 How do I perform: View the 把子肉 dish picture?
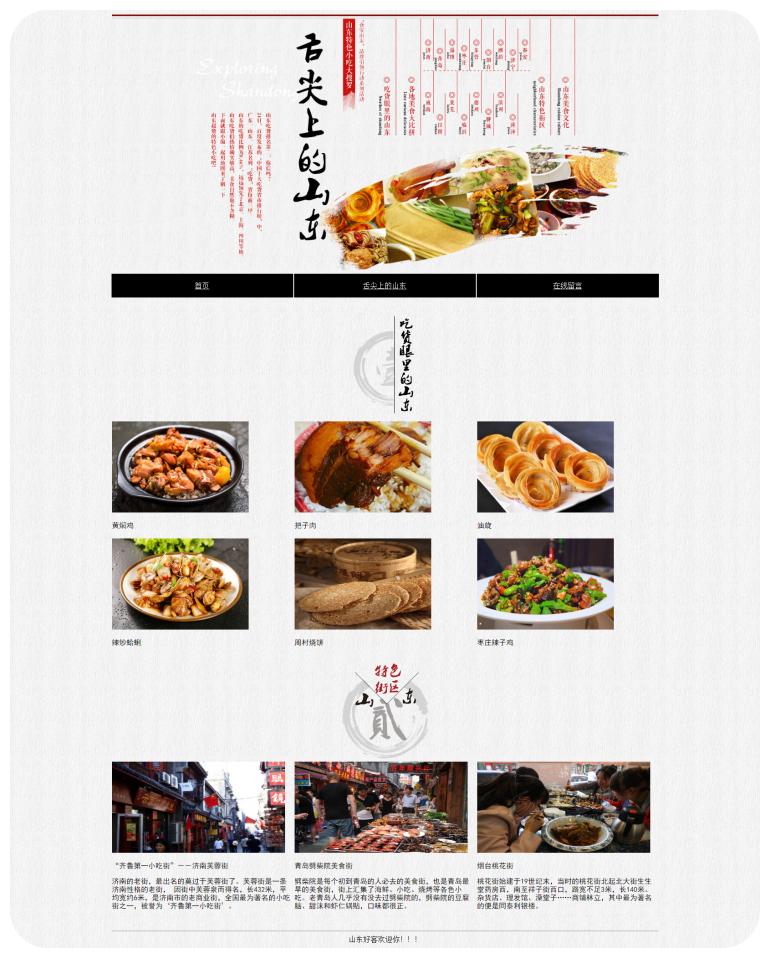click(363, 467)
